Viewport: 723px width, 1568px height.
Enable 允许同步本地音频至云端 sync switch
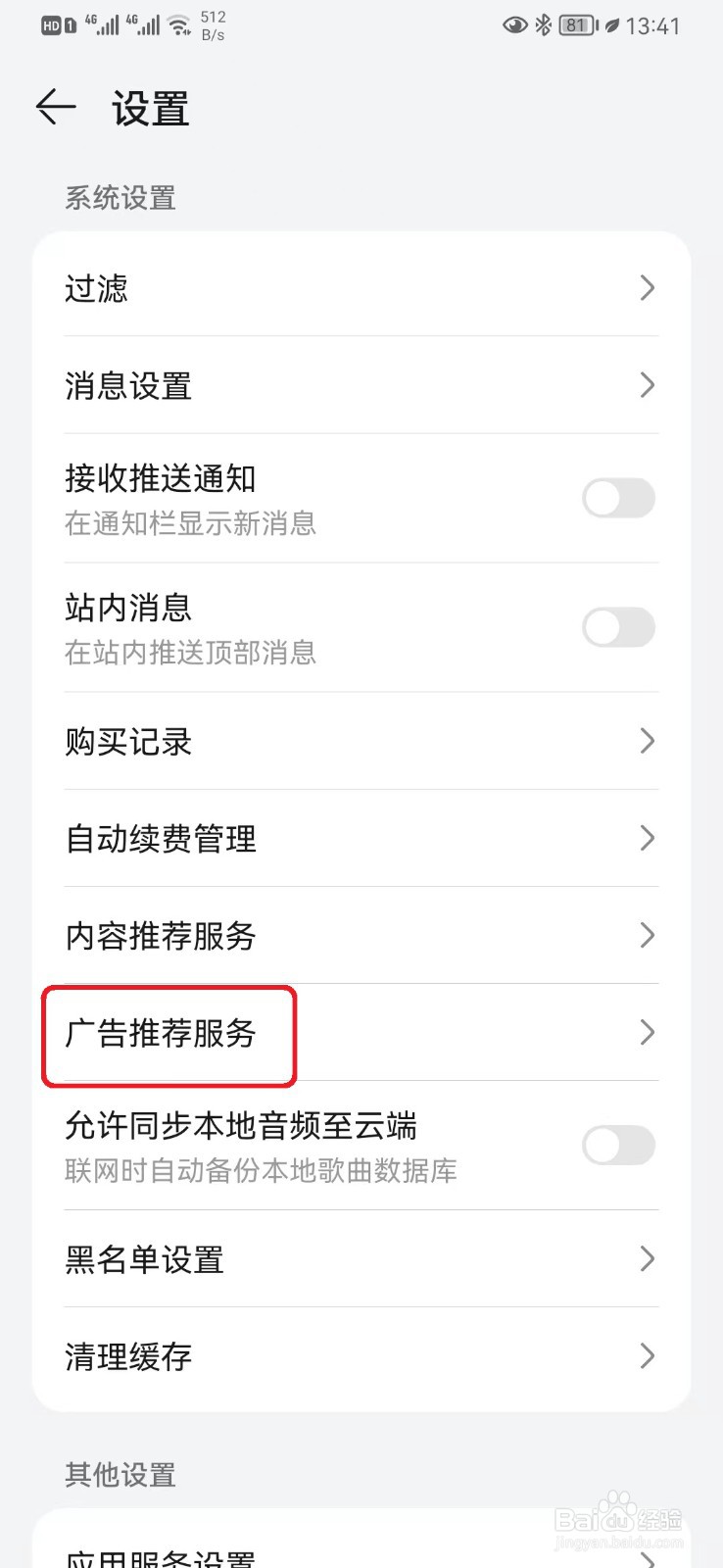[x=618, y=1145]
